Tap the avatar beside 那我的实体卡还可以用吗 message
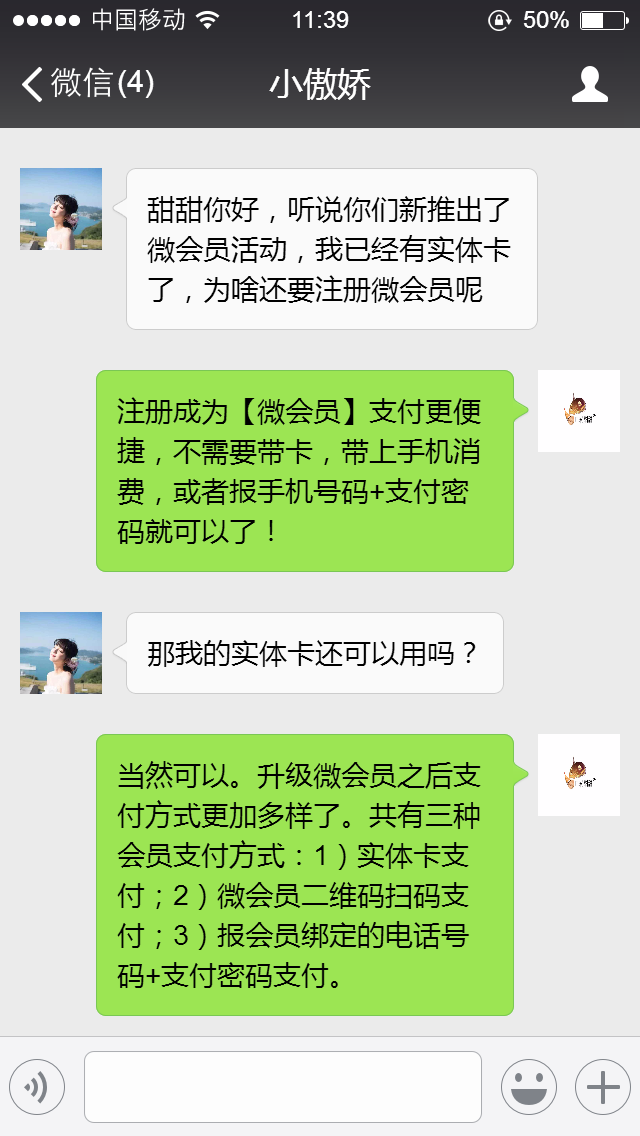Screen dimensions: 640x1136 61,653
